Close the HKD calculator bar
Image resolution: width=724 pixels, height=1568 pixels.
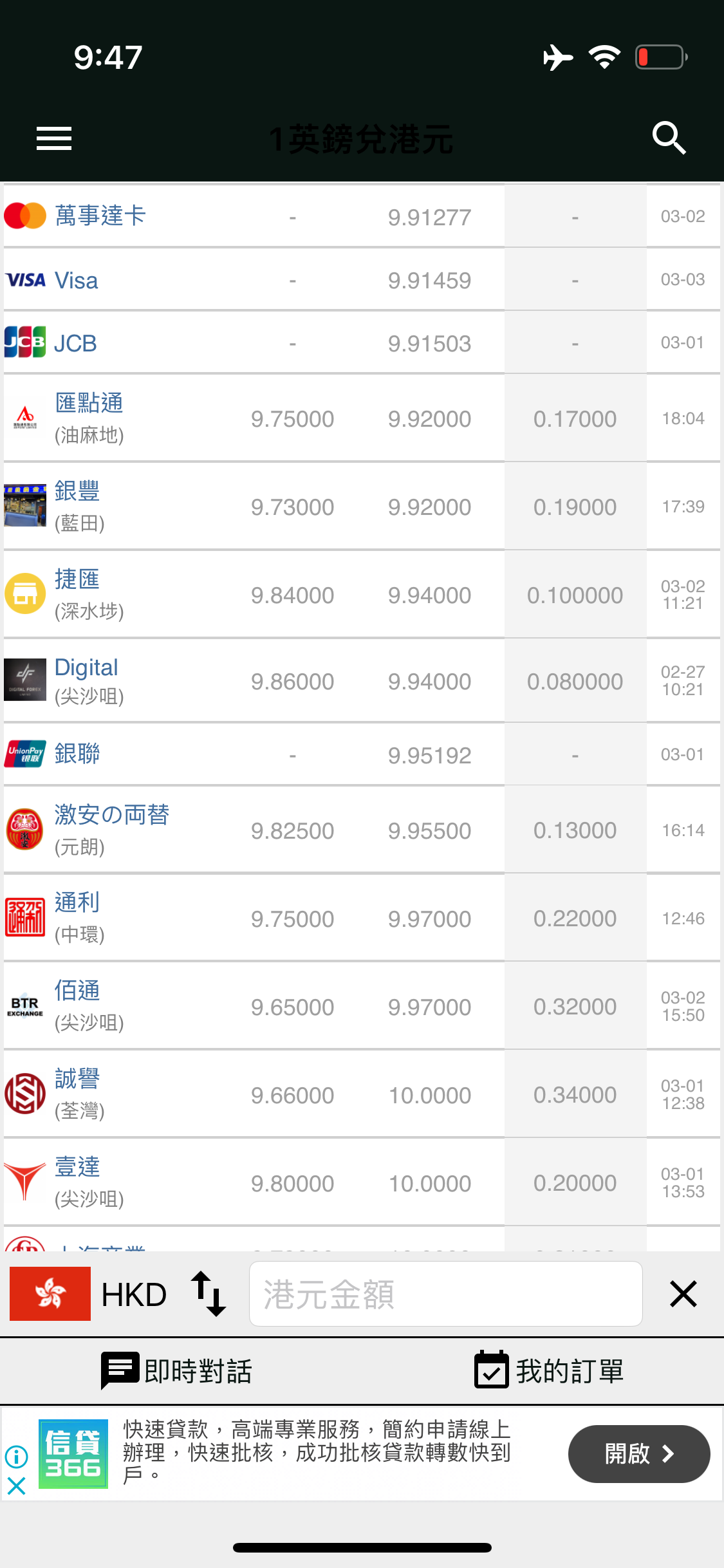coord(683,1294)
